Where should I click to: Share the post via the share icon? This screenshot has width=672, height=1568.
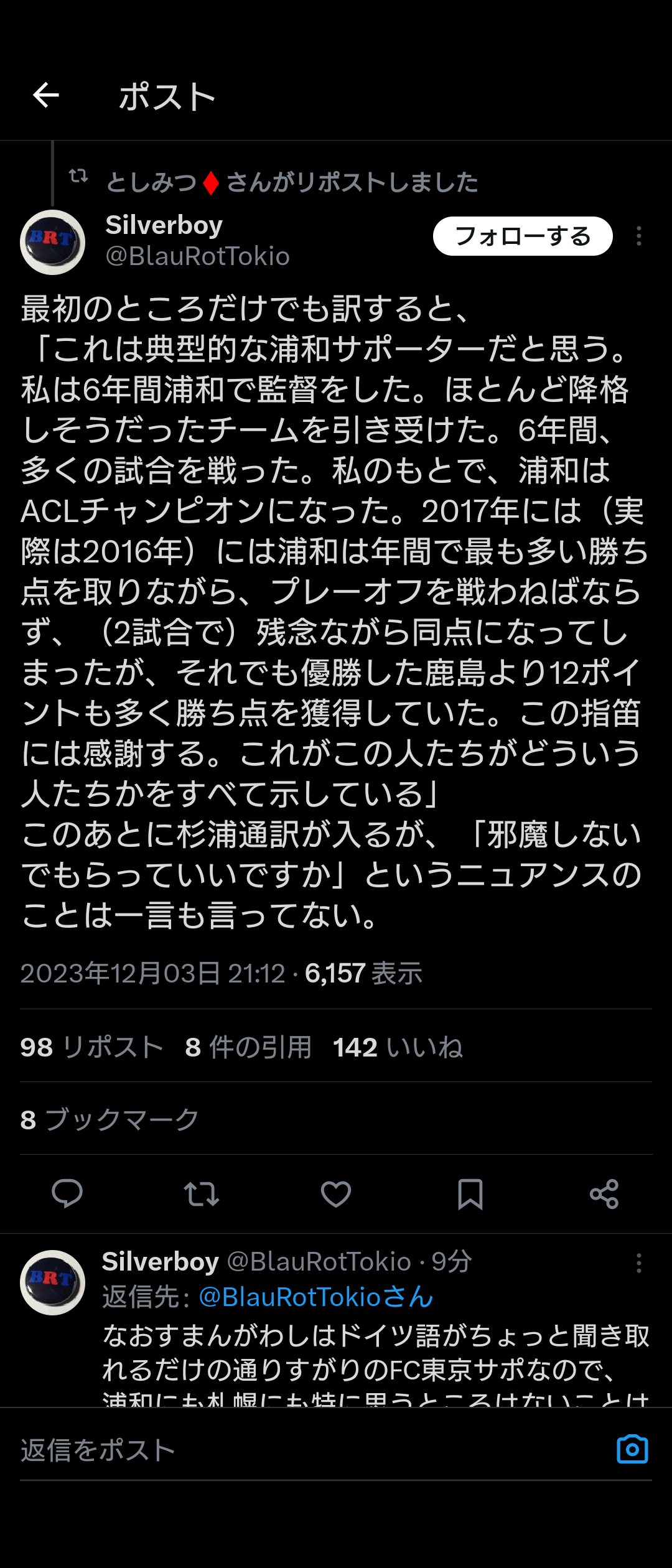[x=604, y=1193]
